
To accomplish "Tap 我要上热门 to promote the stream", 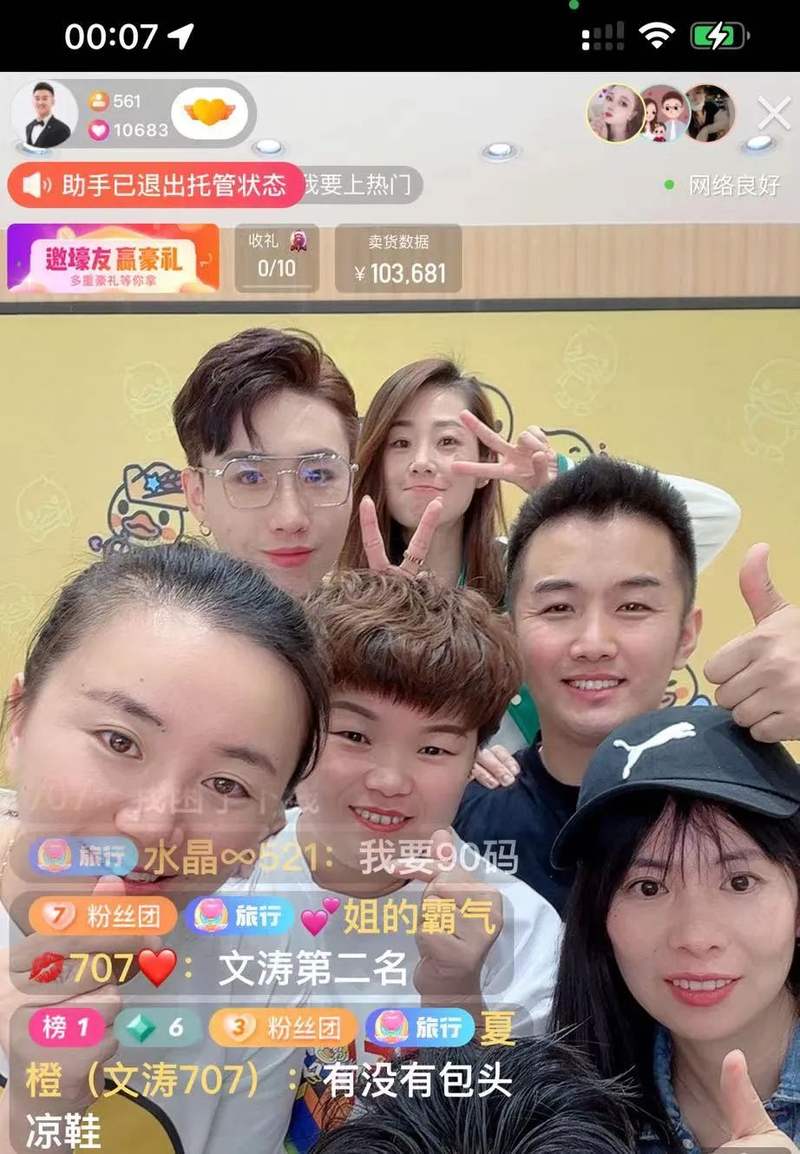I will pos(358,185).
